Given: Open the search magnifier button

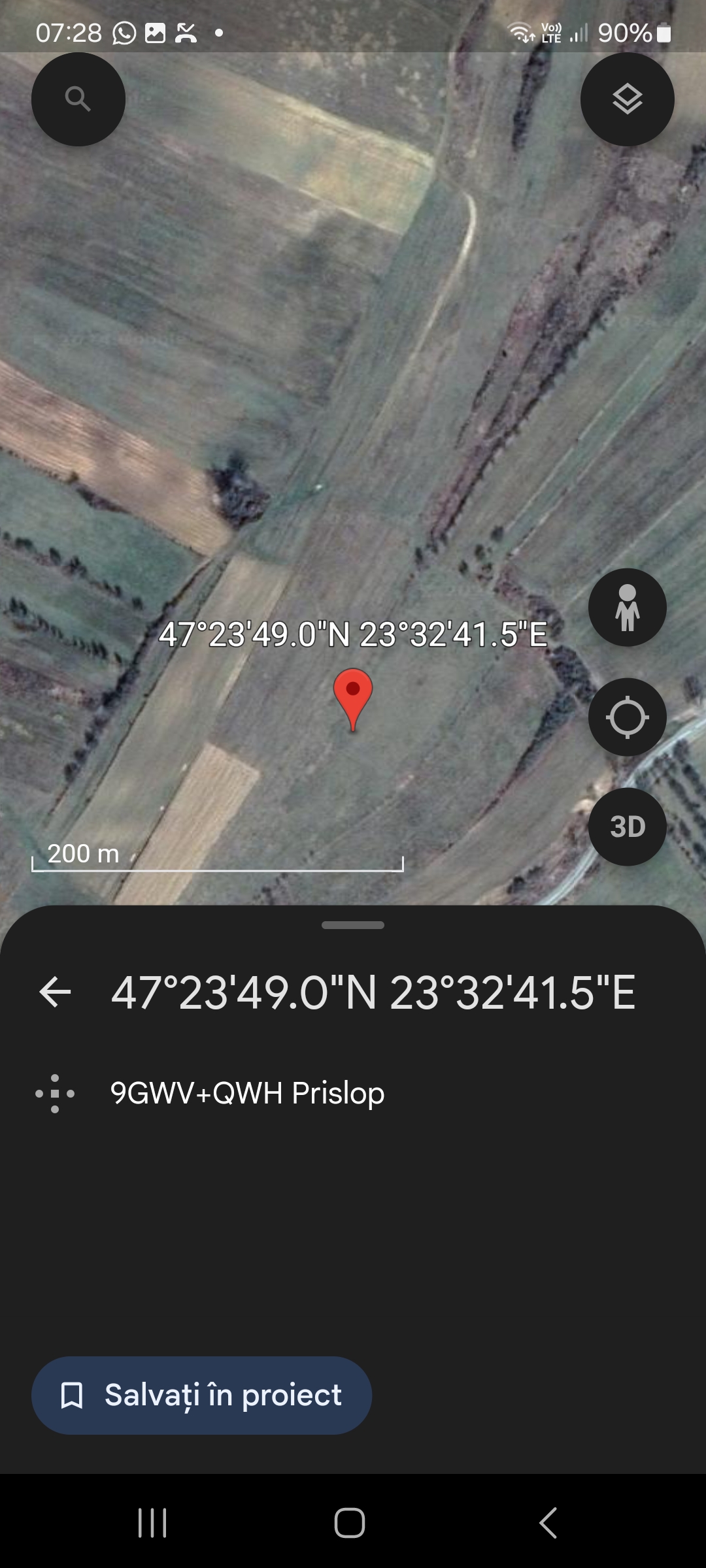Looking at the screenshot, I should click(x=78, y=99).
